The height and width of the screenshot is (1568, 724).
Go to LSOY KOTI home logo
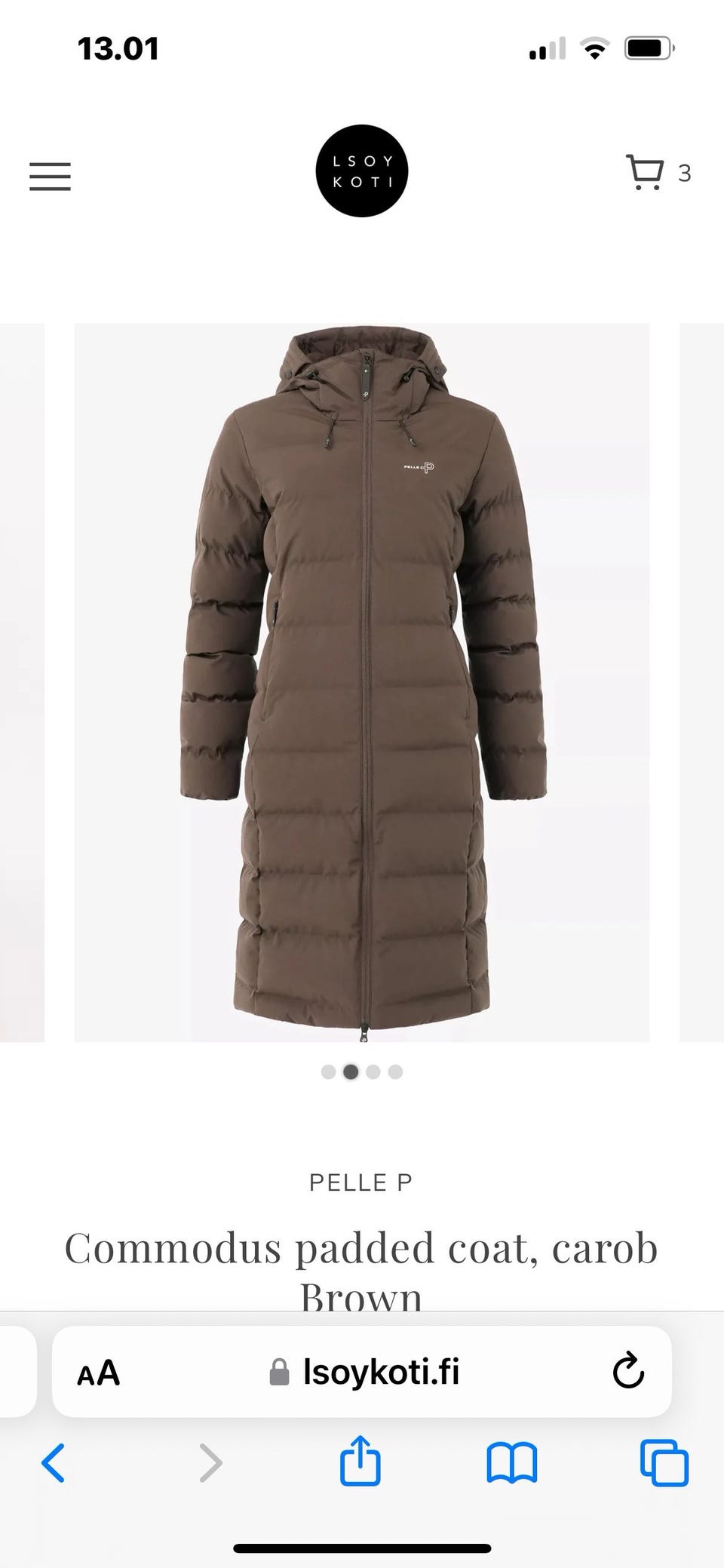click(x=361, y=171)
